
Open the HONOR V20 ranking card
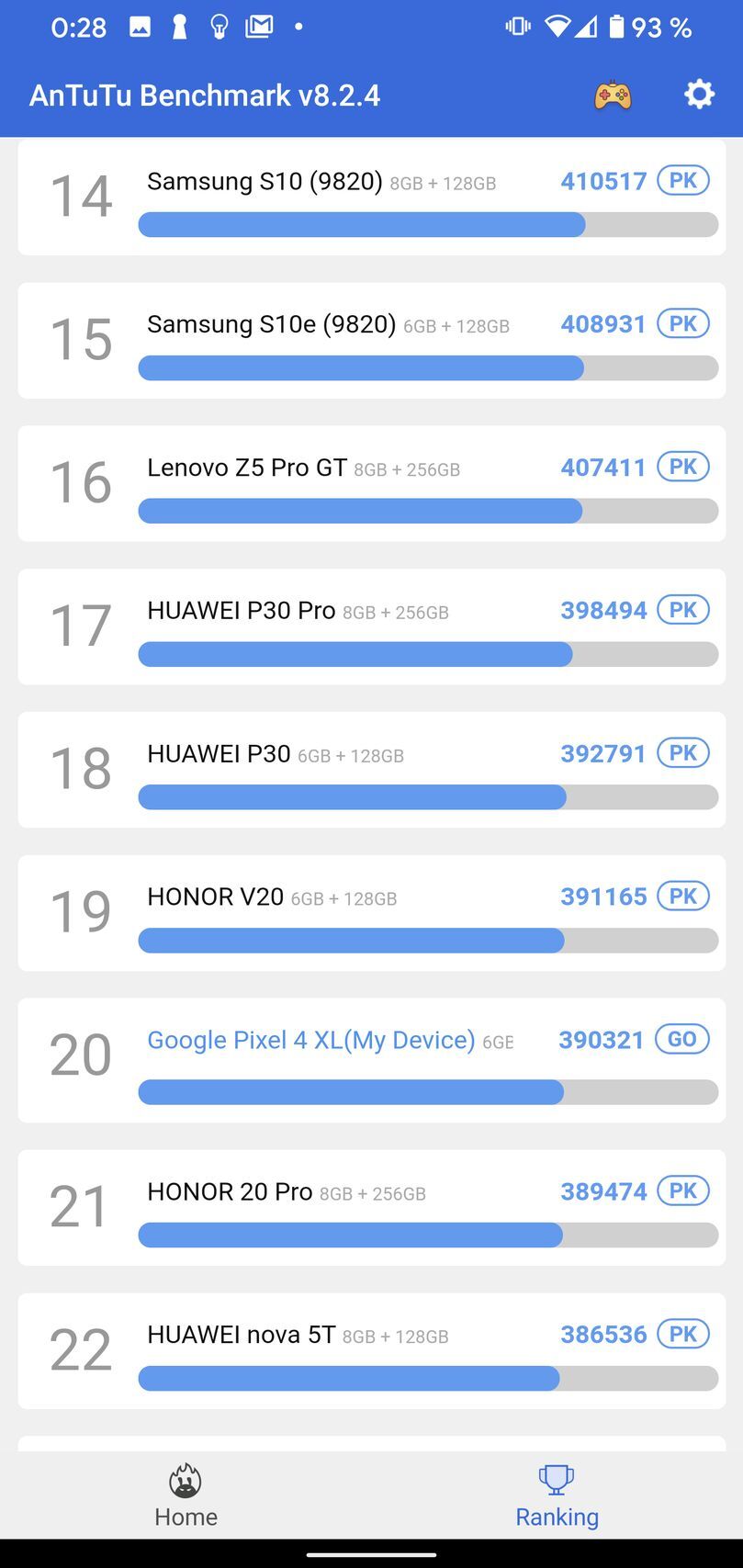point(349,913)
